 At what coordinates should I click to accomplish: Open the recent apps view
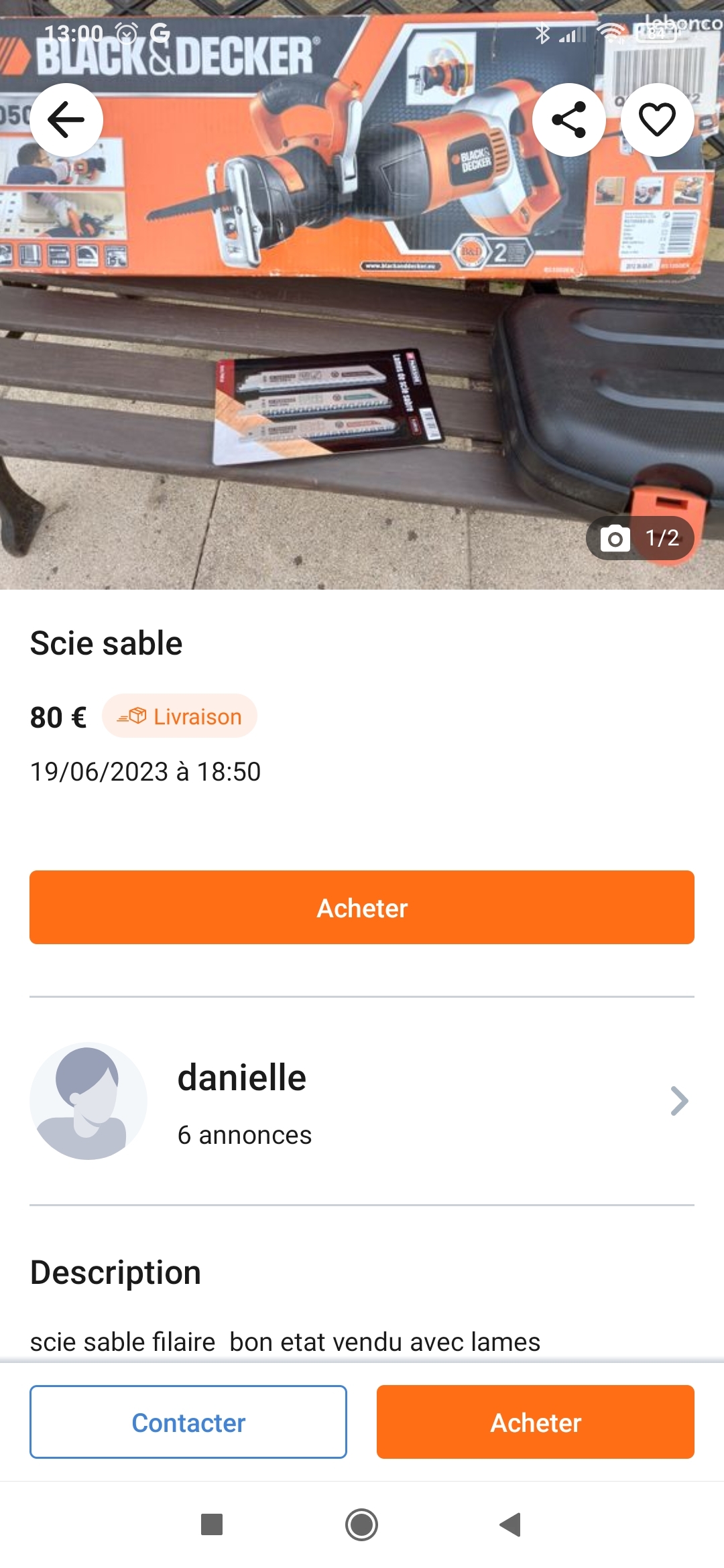[212, 1524]
